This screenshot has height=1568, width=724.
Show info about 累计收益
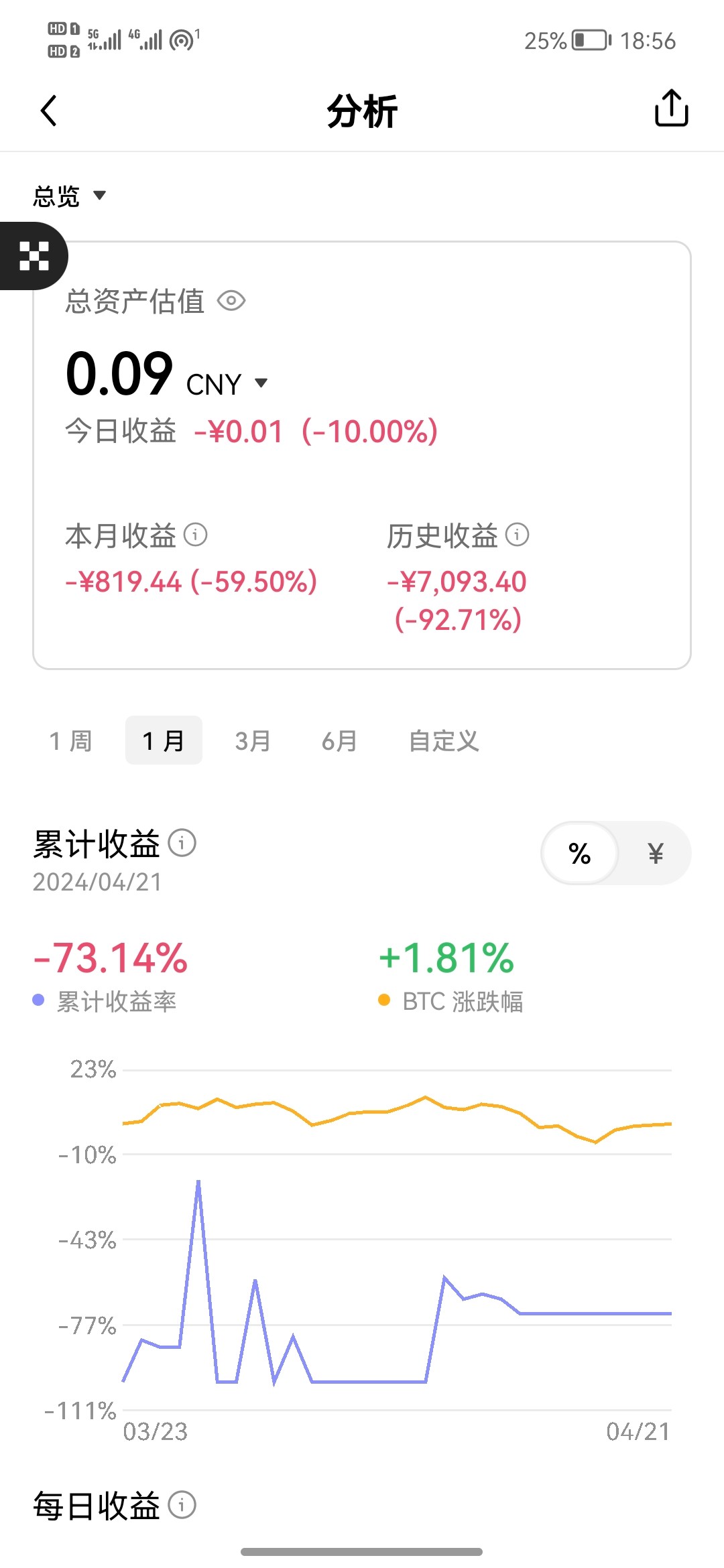click(x=182, y=843)
